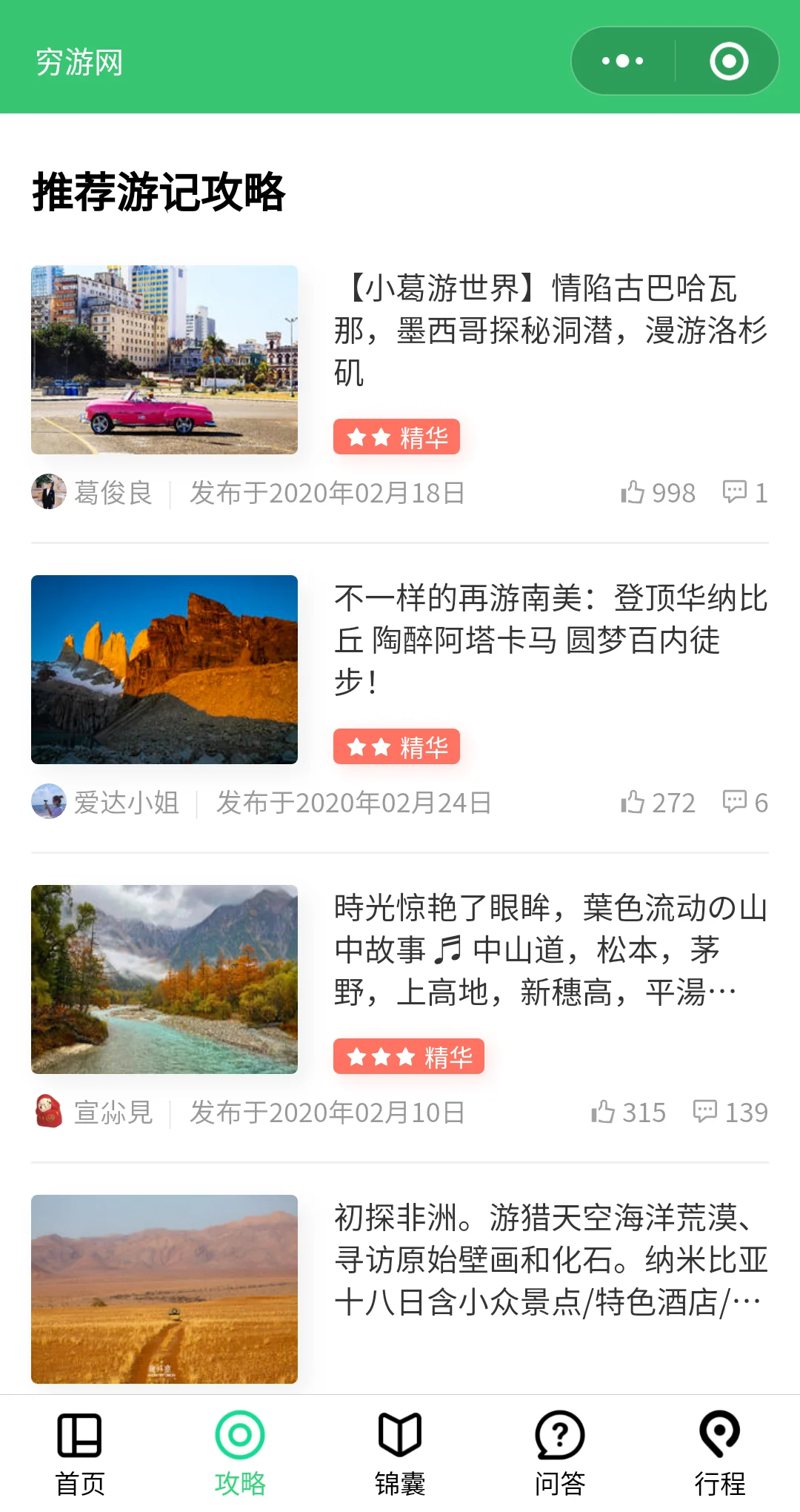This screenshot has width=800, height=1512.
Task: Open the mini program more options menu
Action: [x=623, y=61]
